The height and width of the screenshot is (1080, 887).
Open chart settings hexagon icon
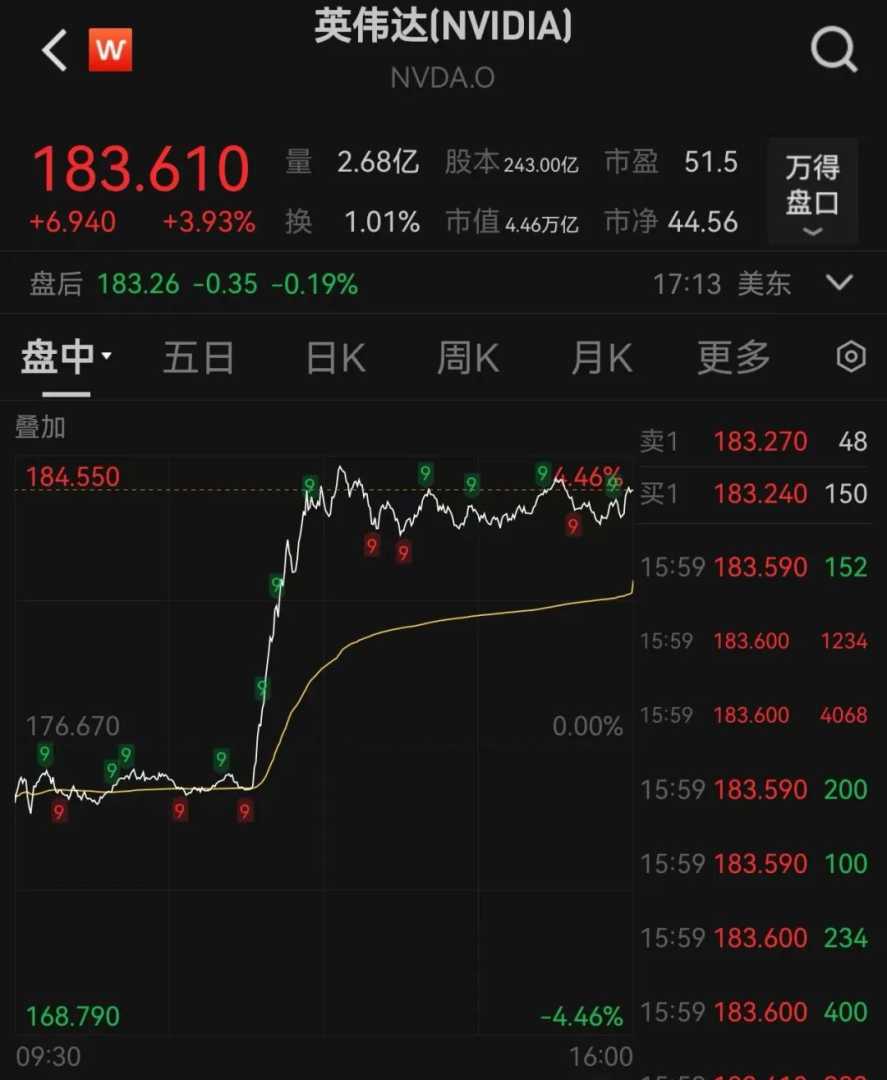click(x=850, y=357)
